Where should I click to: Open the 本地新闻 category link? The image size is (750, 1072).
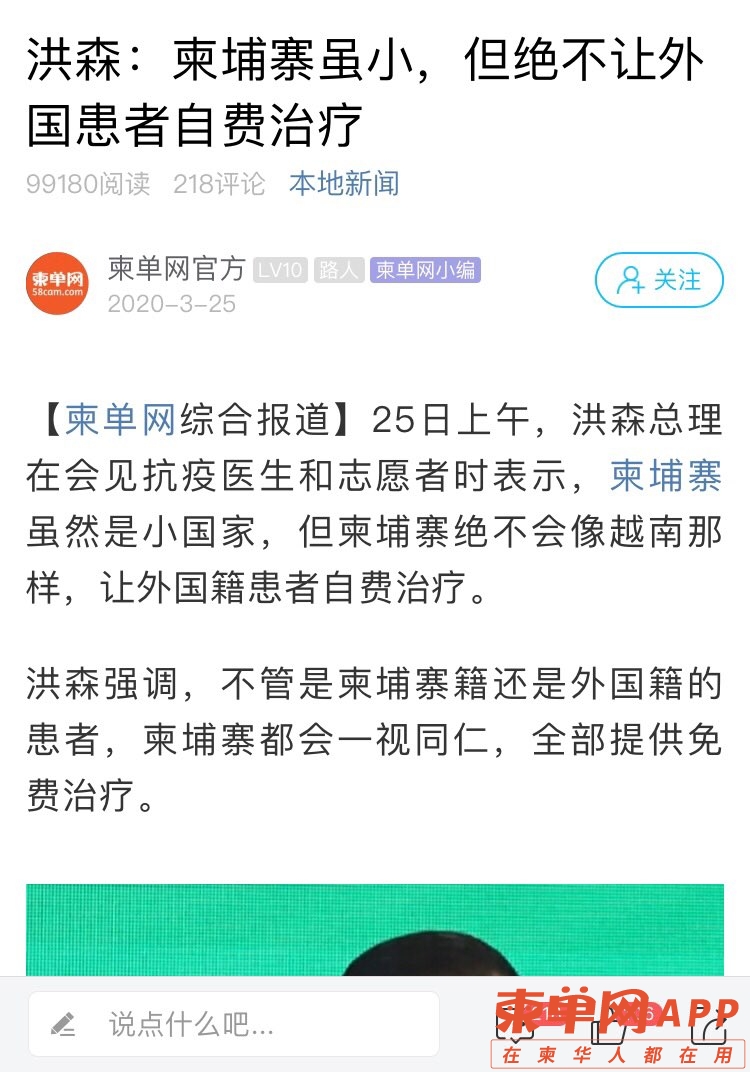[344, 184]
